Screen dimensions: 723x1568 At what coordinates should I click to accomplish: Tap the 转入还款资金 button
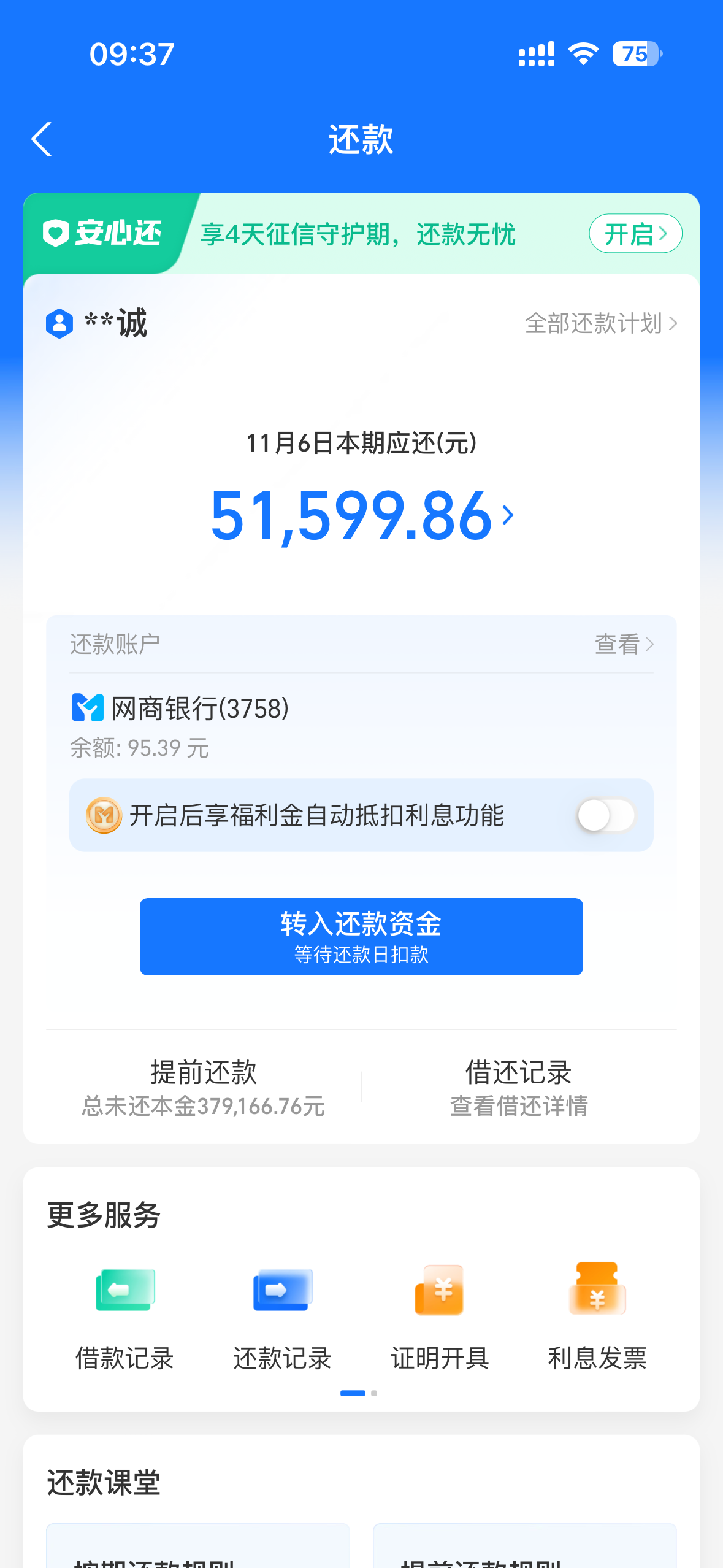coord(361,936)
